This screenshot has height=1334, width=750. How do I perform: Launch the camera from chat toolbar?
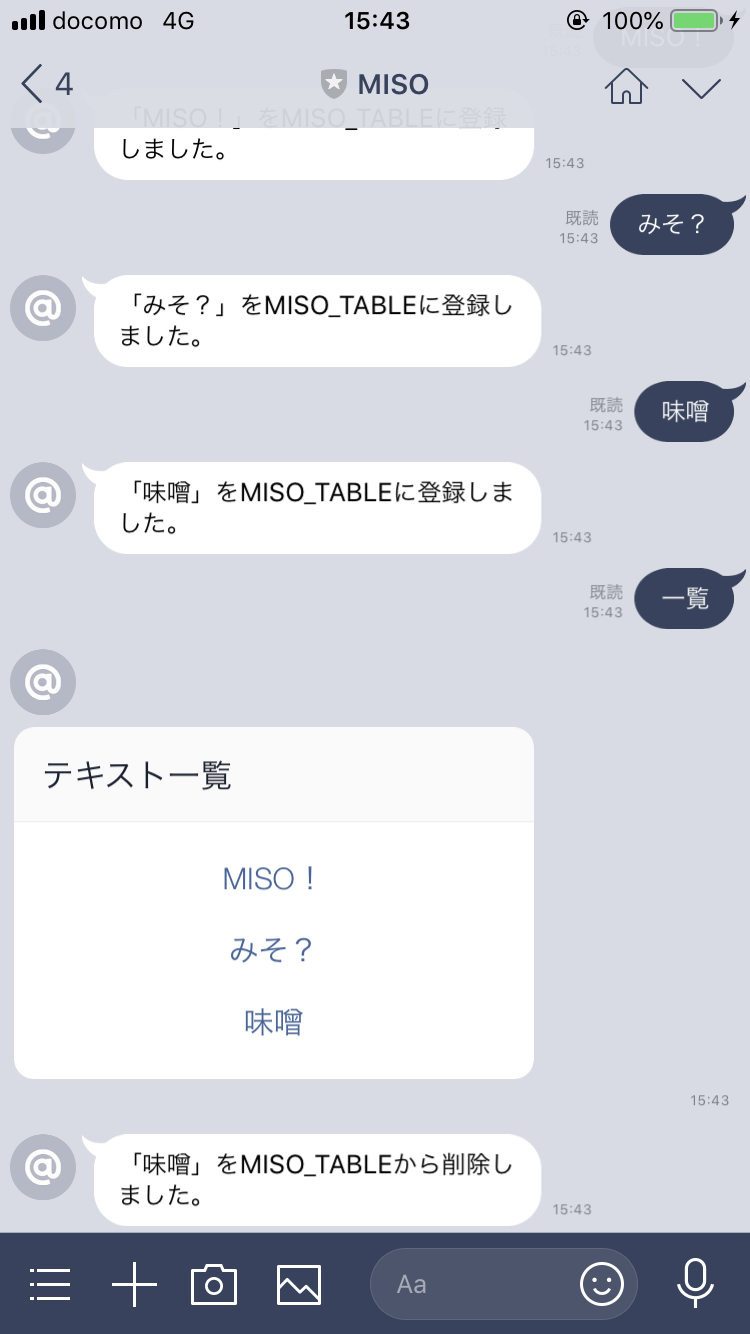[214, 1284]
